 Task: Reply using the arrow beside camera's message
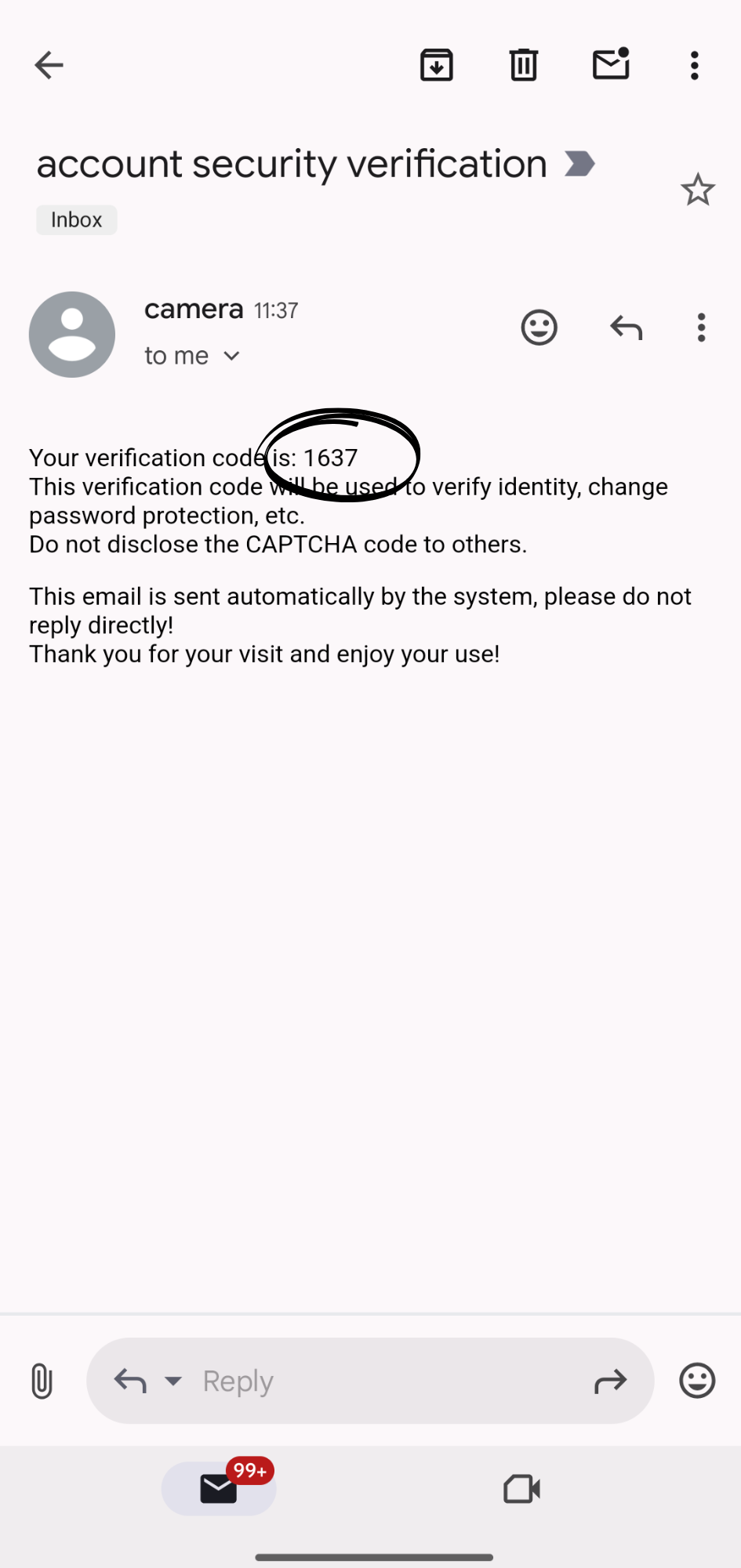tap(626, 328)
